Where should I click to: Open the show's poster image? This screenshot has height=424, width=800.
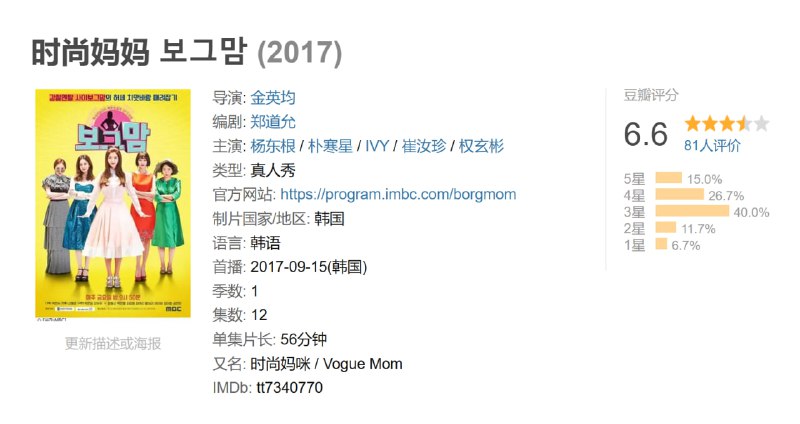pyautogui.click(x=113, y=203)
